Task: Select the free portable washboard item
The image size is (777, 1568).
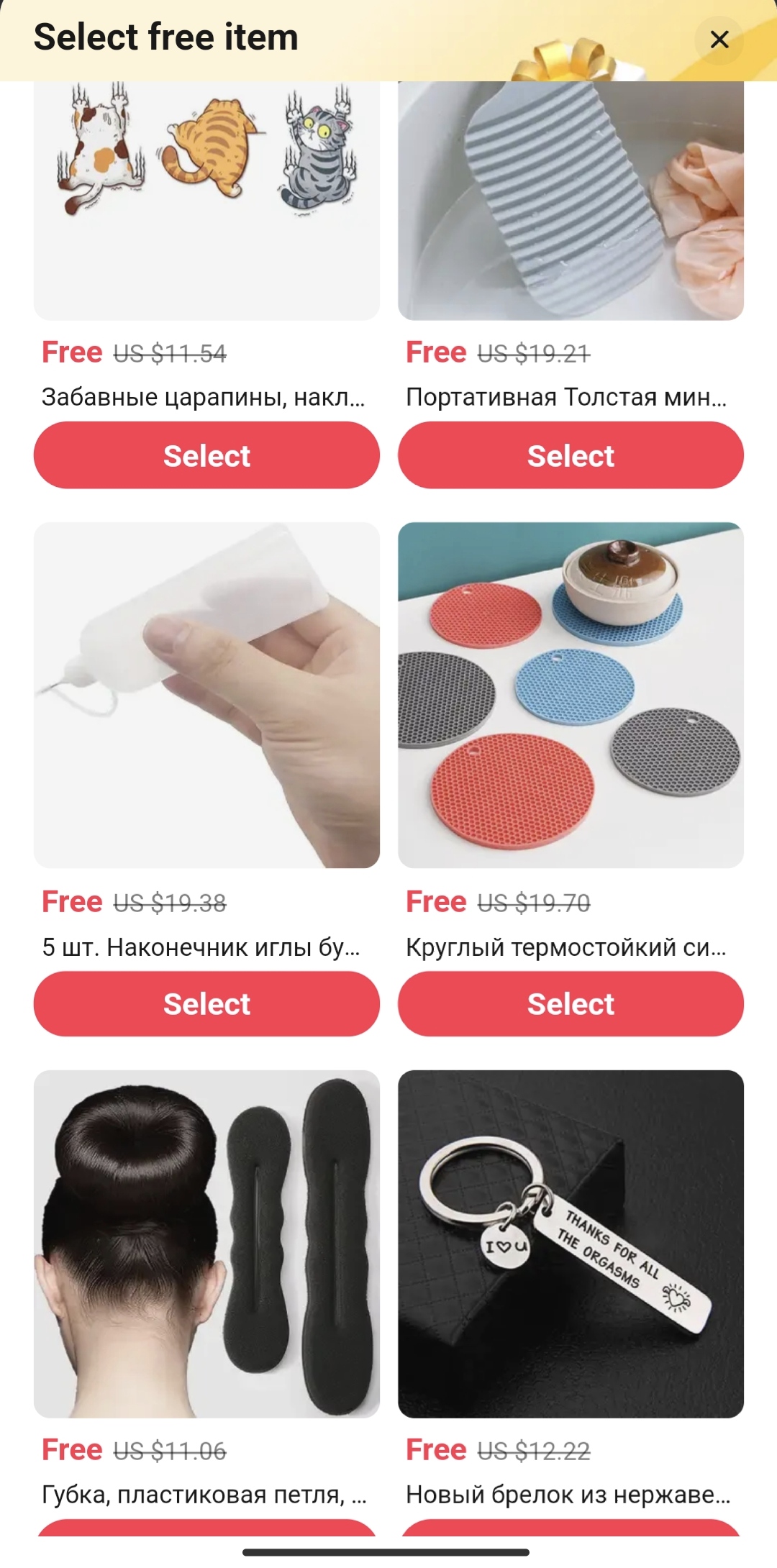Action: point(571,455)
